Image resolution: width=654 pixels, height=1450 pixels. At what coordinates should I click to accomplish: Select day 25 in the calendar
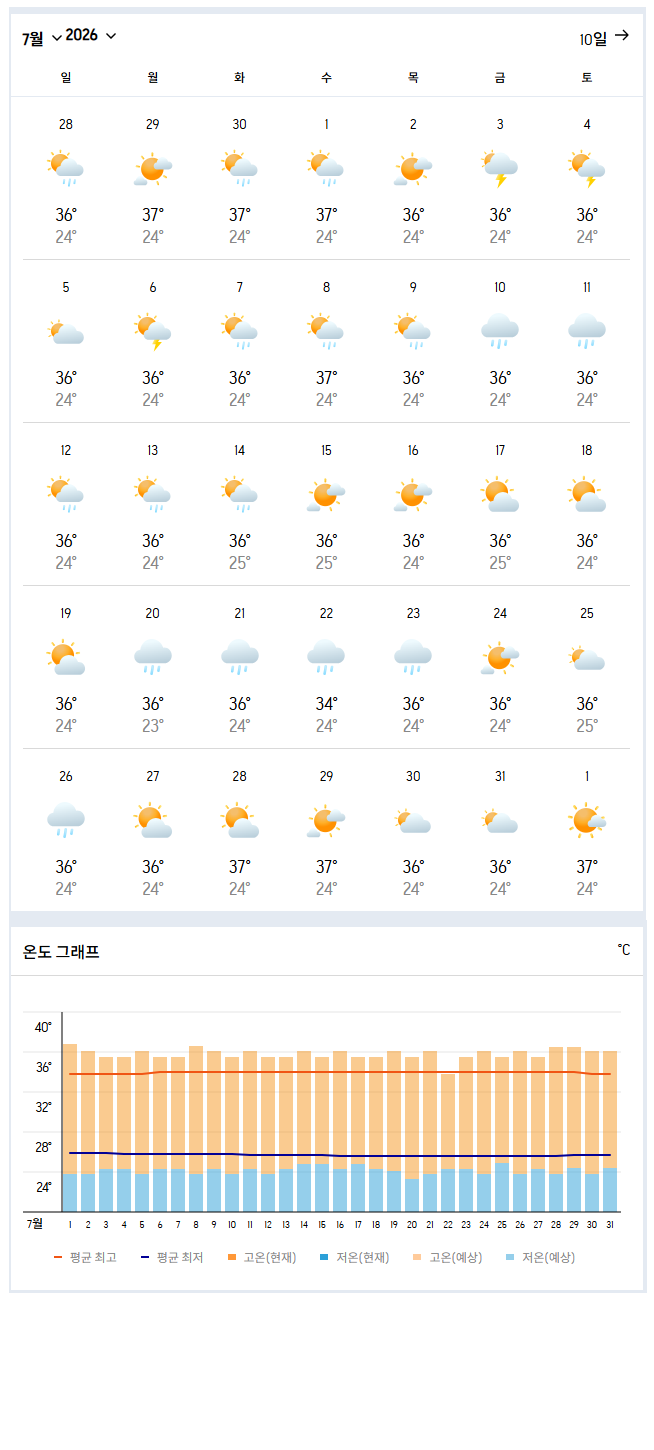(x=587, y=669)
